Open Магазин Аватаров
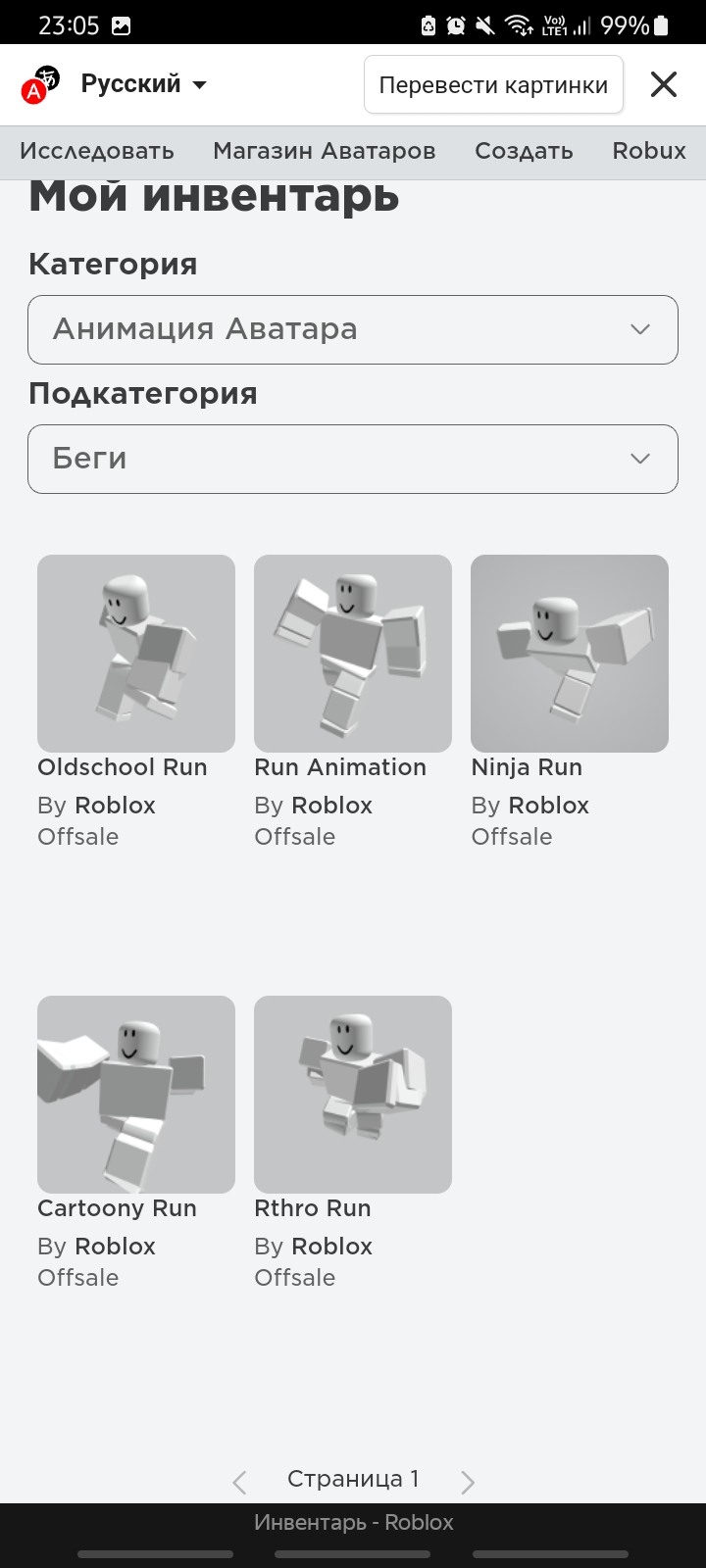This screenshot has height=1568, width=706. (325, 151)
